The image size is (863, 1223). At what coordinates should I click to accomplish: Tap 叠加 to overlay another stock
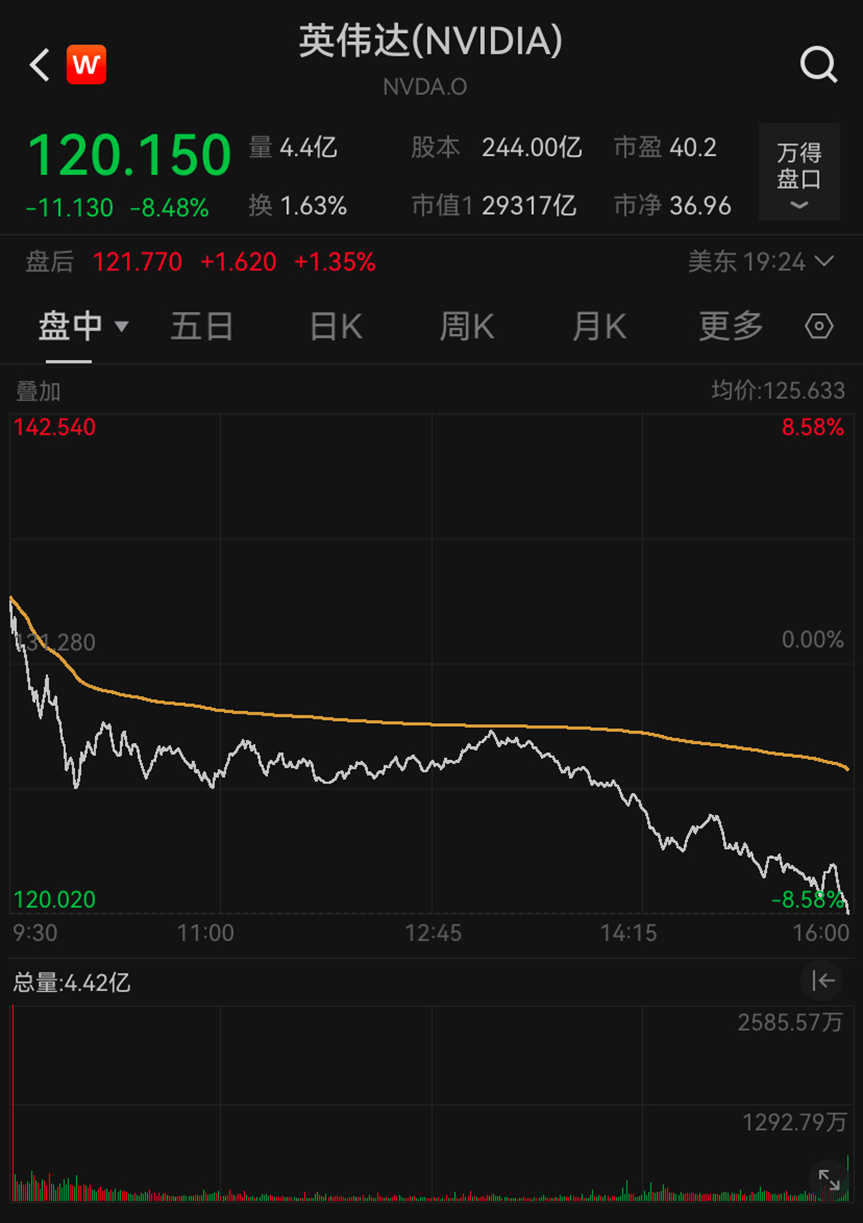point(37,391)
